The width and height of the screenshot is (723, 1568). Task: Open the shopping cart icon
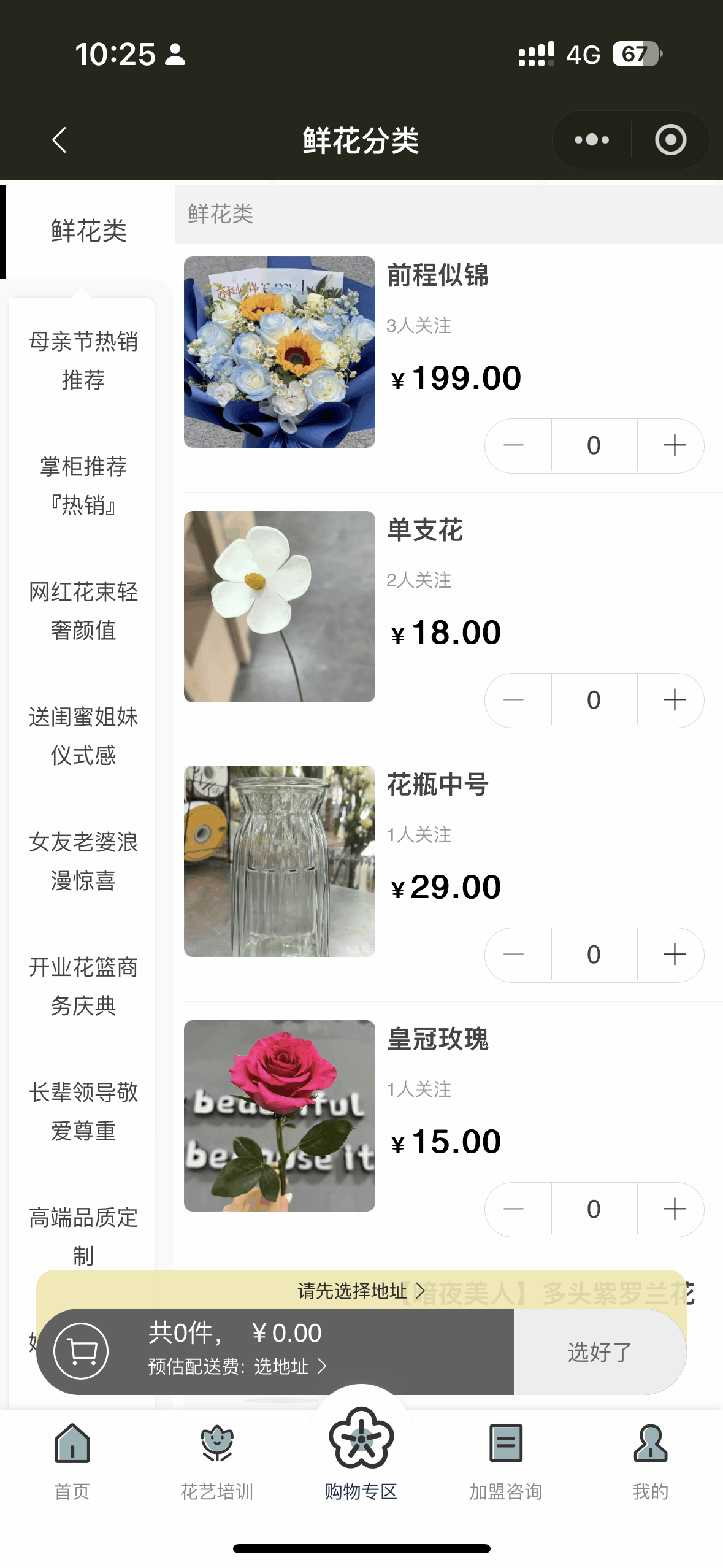82,1351
